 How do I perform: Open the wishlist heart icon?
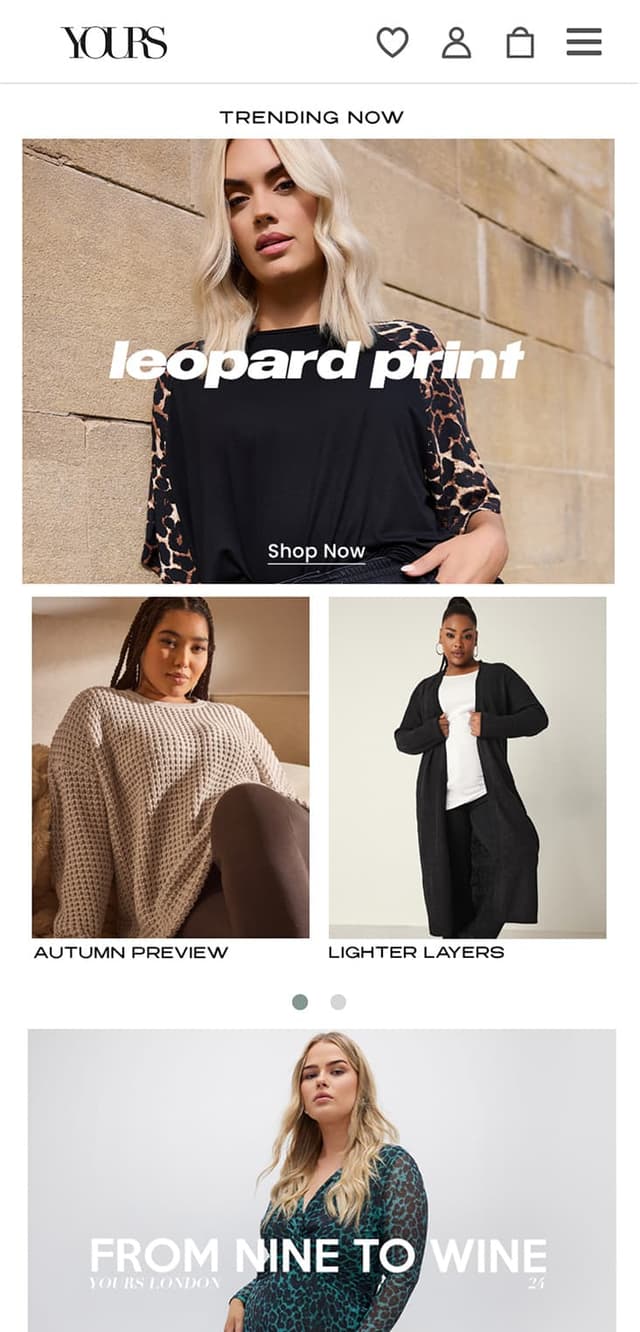[392, 42]
